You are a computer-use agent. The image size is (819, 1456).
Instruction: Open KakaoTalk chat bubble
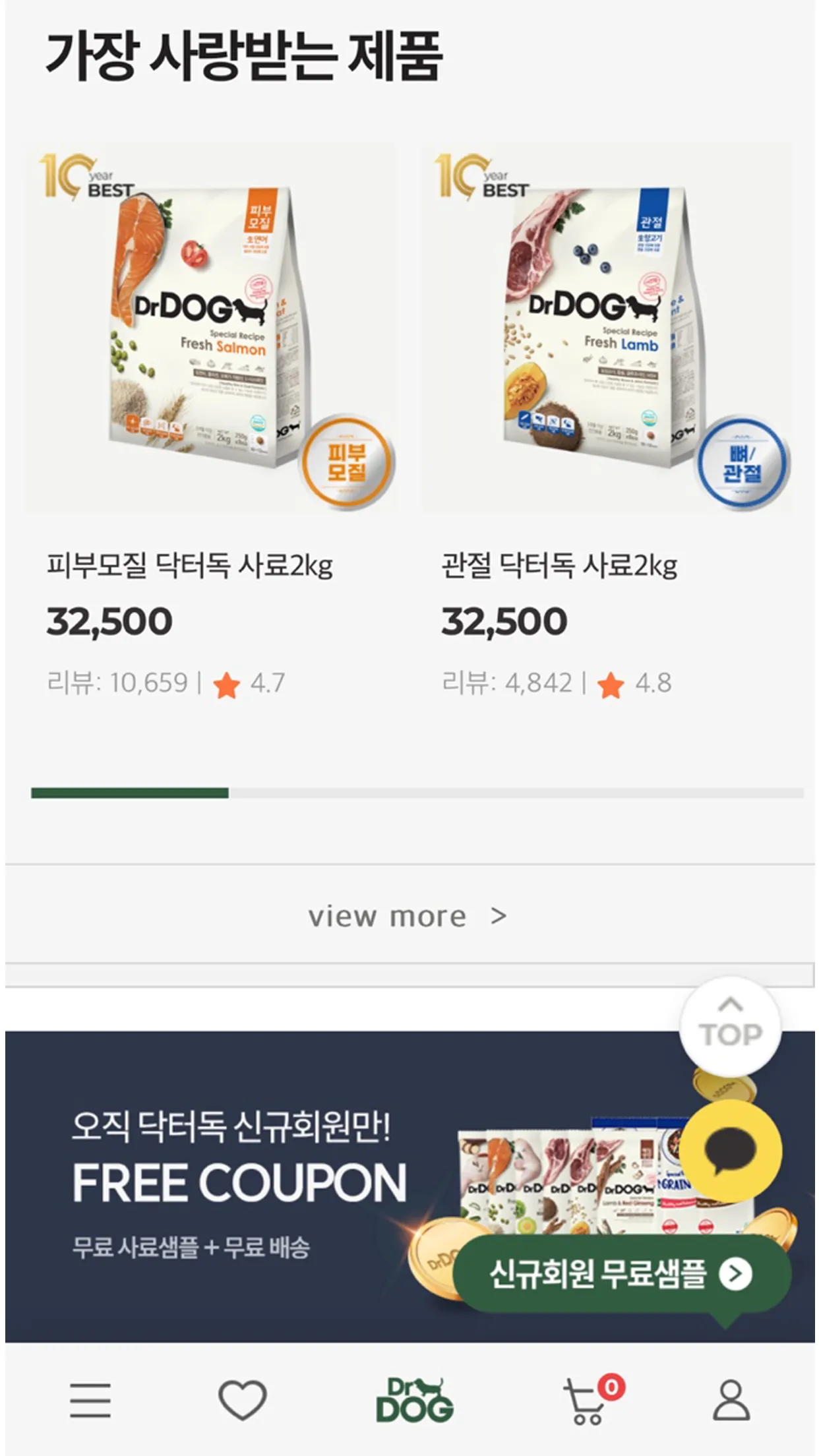pos(731,1151)
